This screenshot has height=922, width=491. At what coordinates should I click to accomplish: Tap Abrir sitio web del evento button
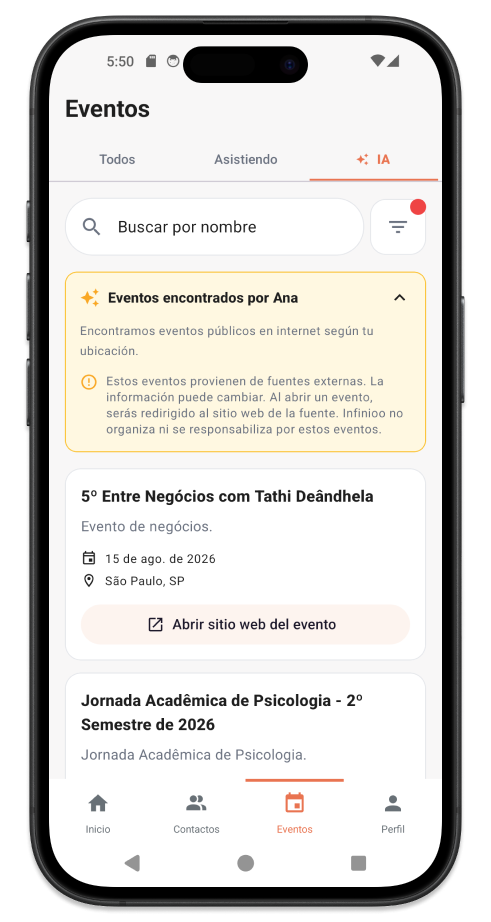(x=245, y=624)
